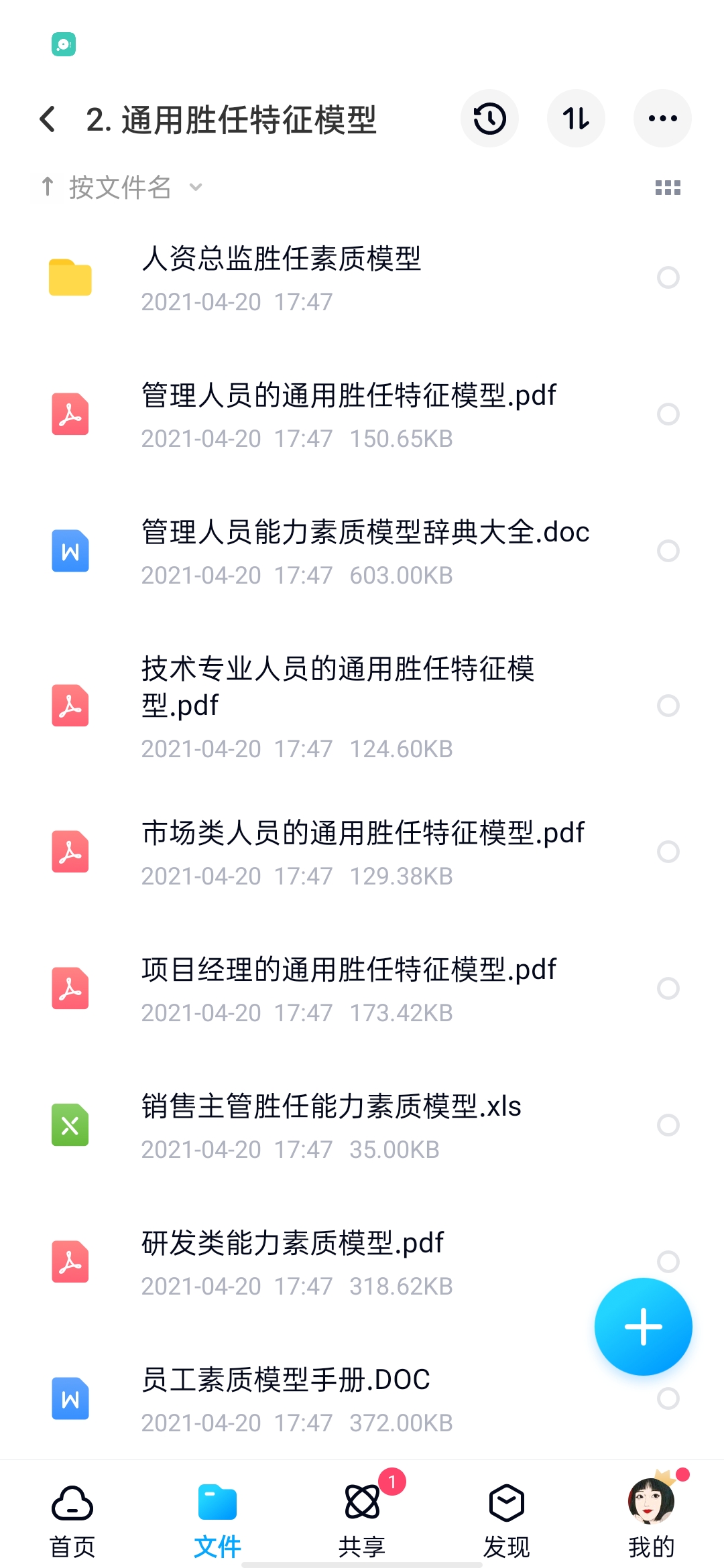Open 销售主管胜任能力素质模型.xls spreadsheet
Viewport: 724px width, 1568px height.
[331, 1125]
